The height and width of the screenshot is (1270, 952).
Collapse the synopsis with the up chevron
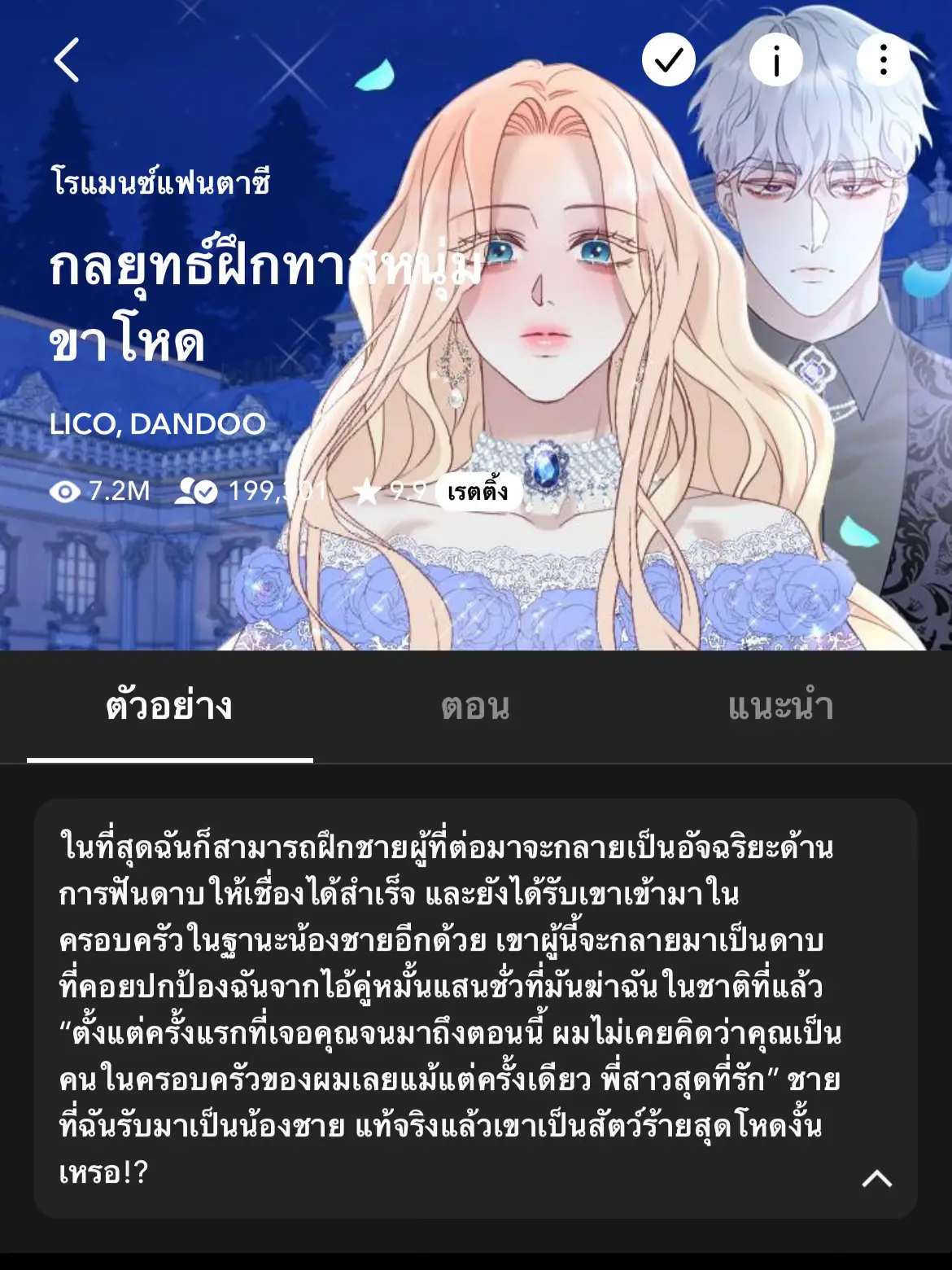point(876,1178)
